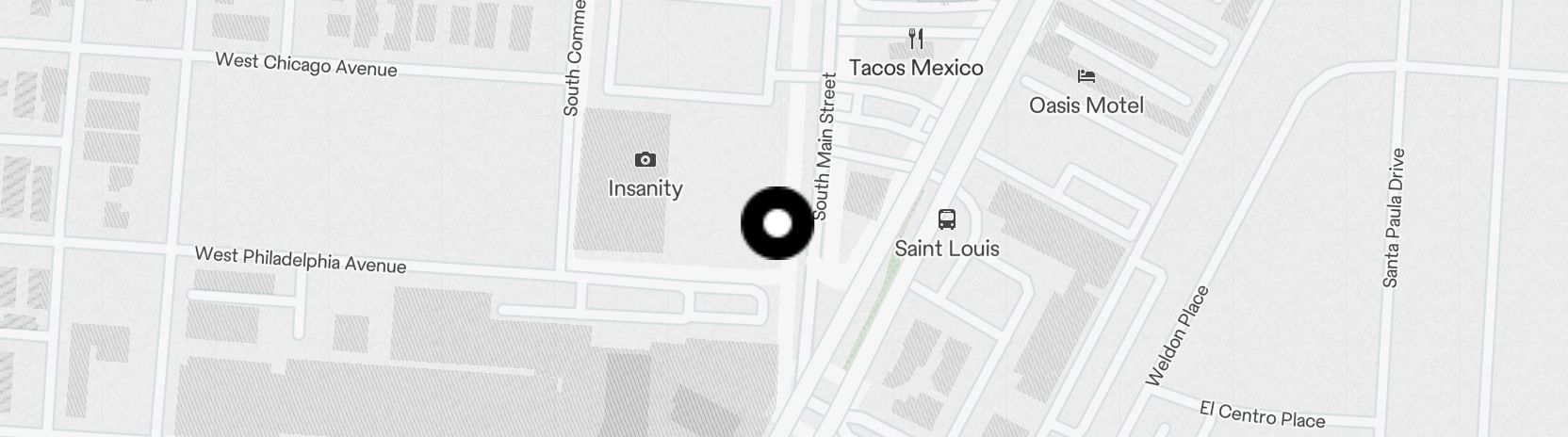The width and height of the screenshot is (1568, 437).
Task: Tap the Saint Louis bus stop marker
Action: [x=947, y=220]
